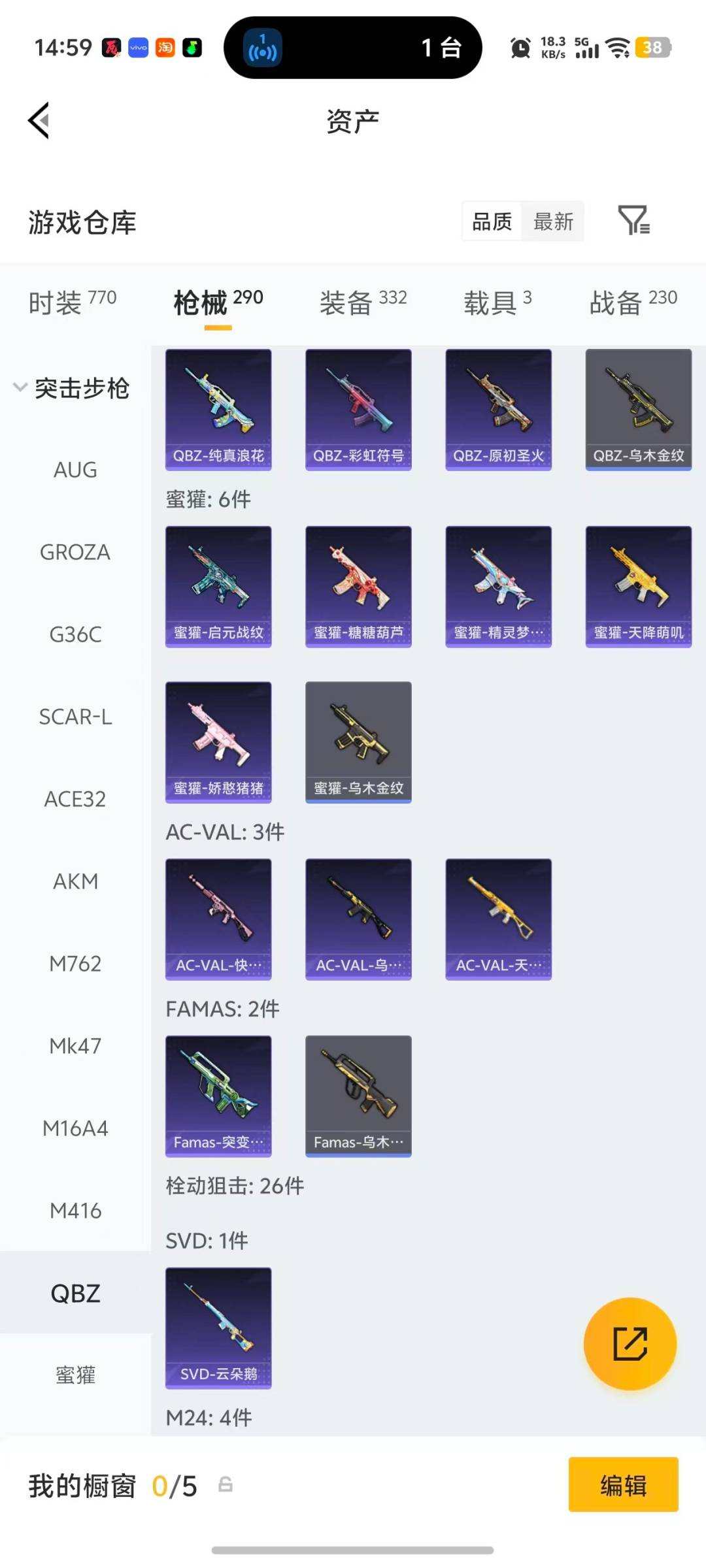The image size is (706, 1568).
Task: Open the QBZ-纯真浪花 skin
Action: tap(218, 409)
